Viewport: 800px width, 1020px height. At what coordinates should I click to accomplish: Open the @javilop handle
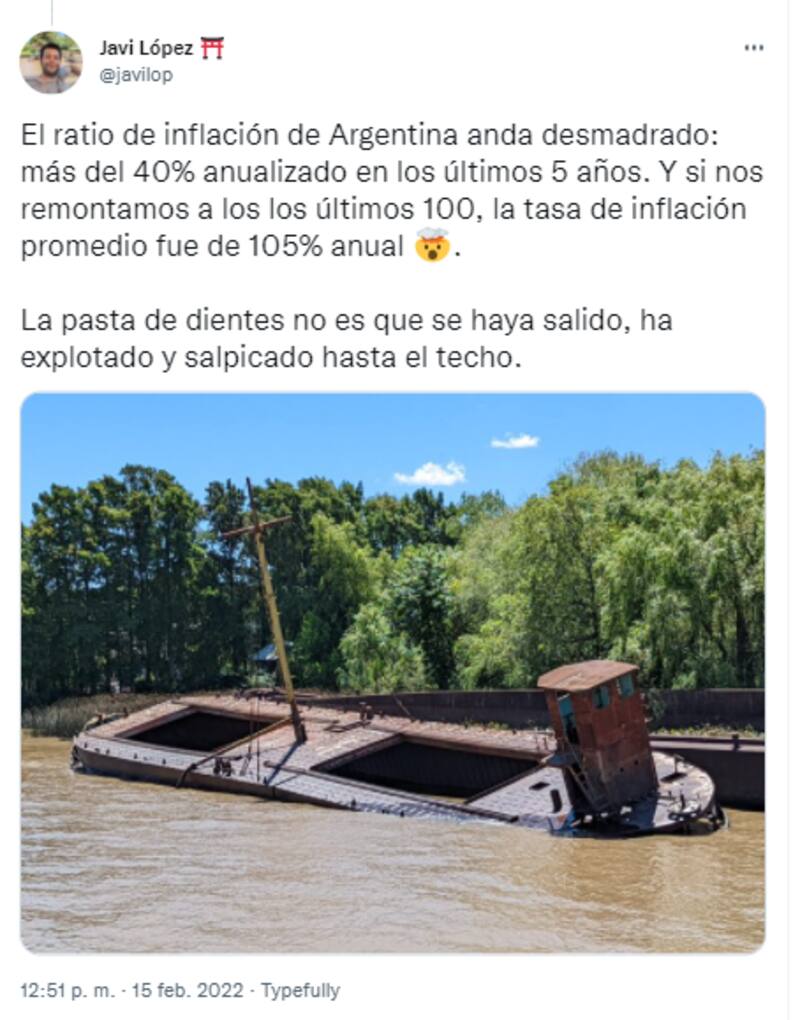(x=135, y=75)
